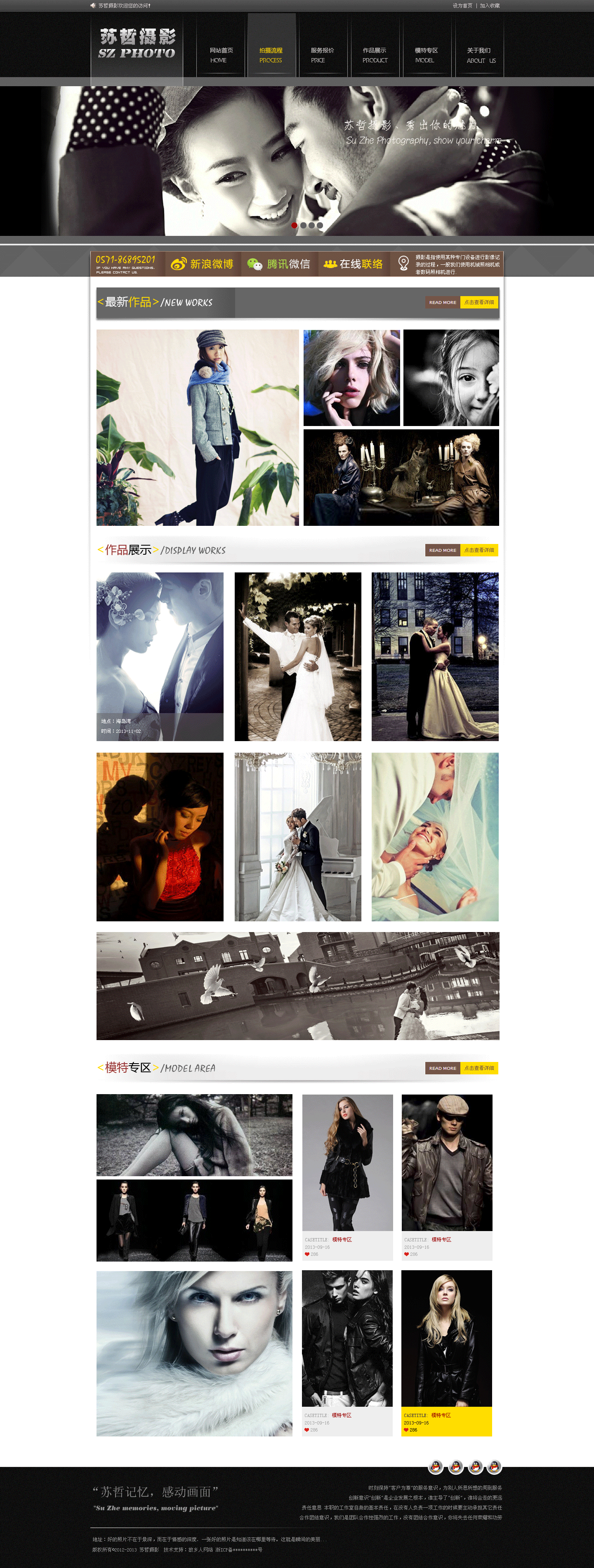Open 服务报价 PRICE page
The height and width of the screenshot is (1568, 594).
[322, 55]
